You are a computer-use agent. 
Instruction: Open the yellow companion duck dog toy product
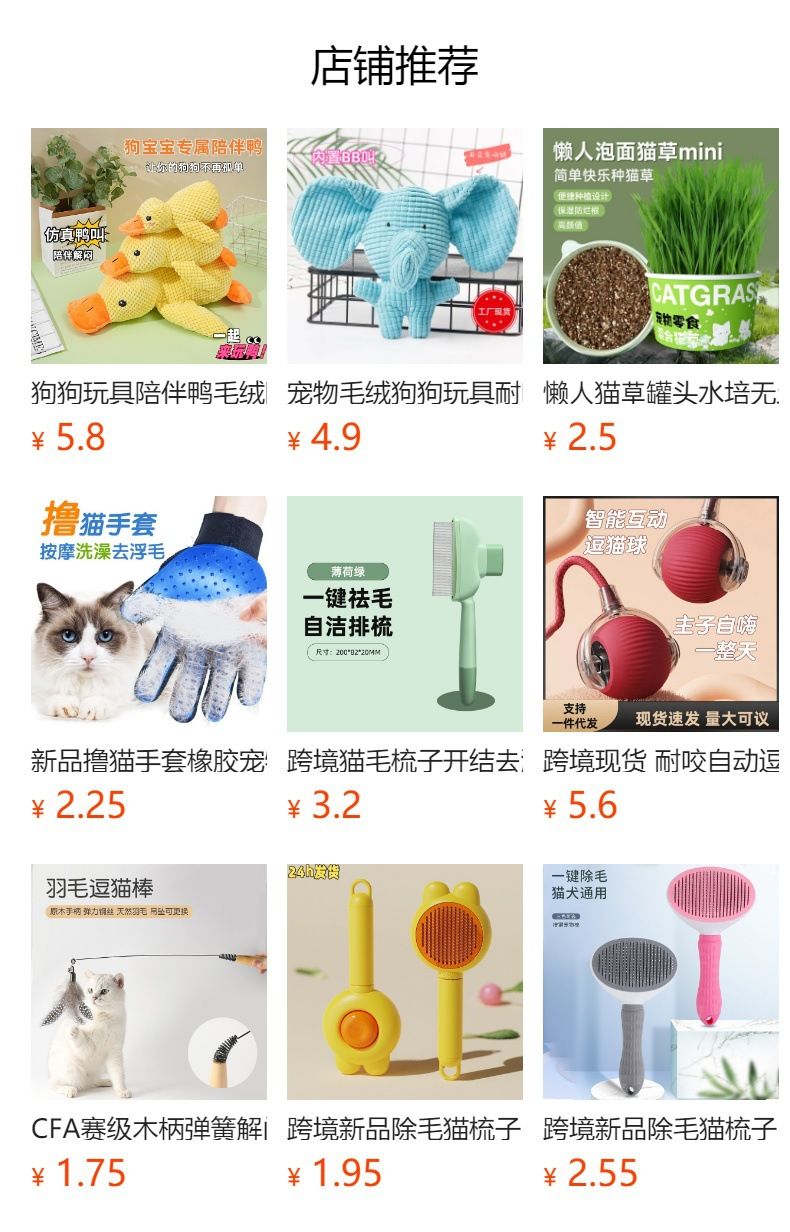[x=149, y=246]
